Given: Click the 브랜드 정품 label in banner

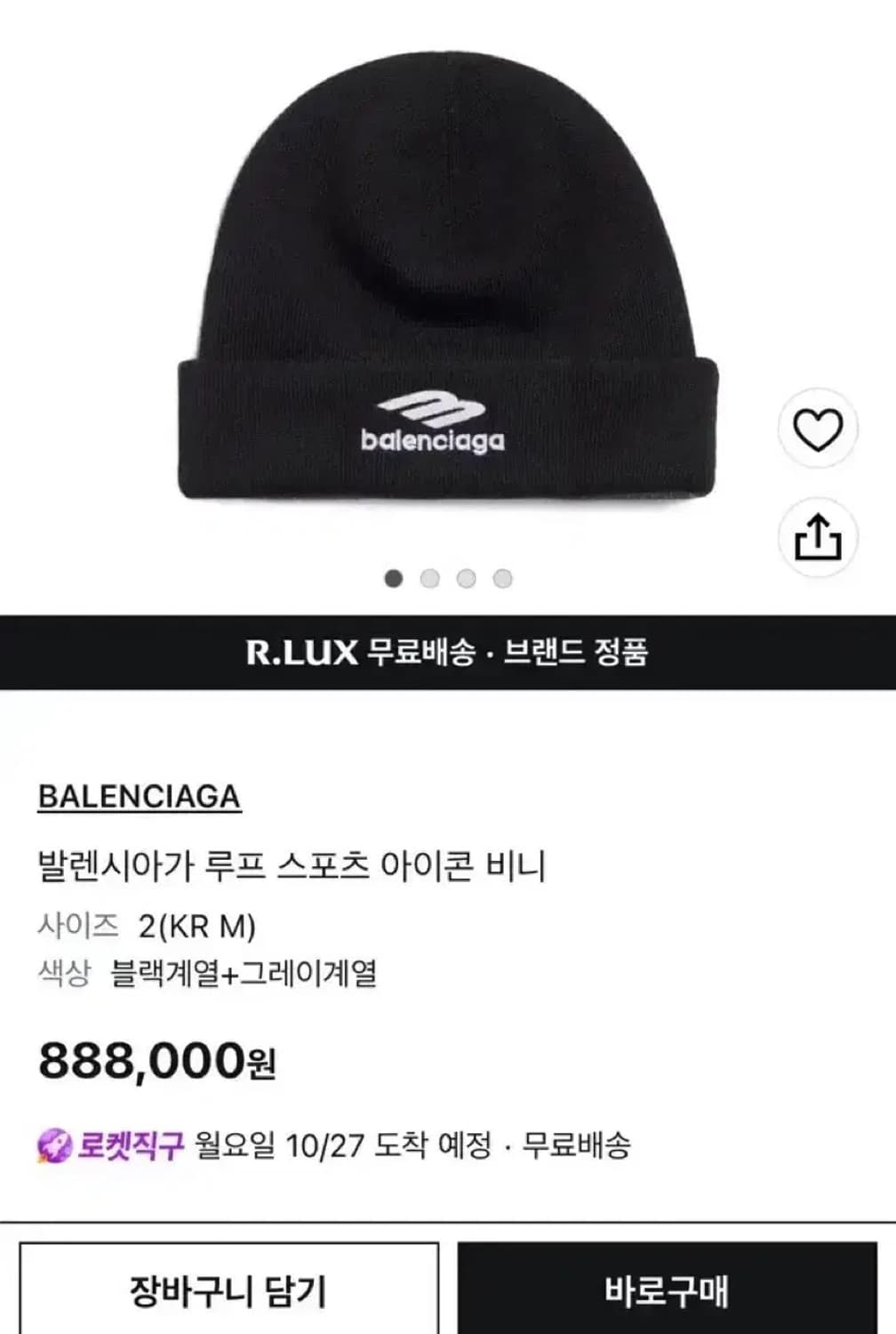Looking at the screenshot, I should pyautogui.click(x=583, y=652).
